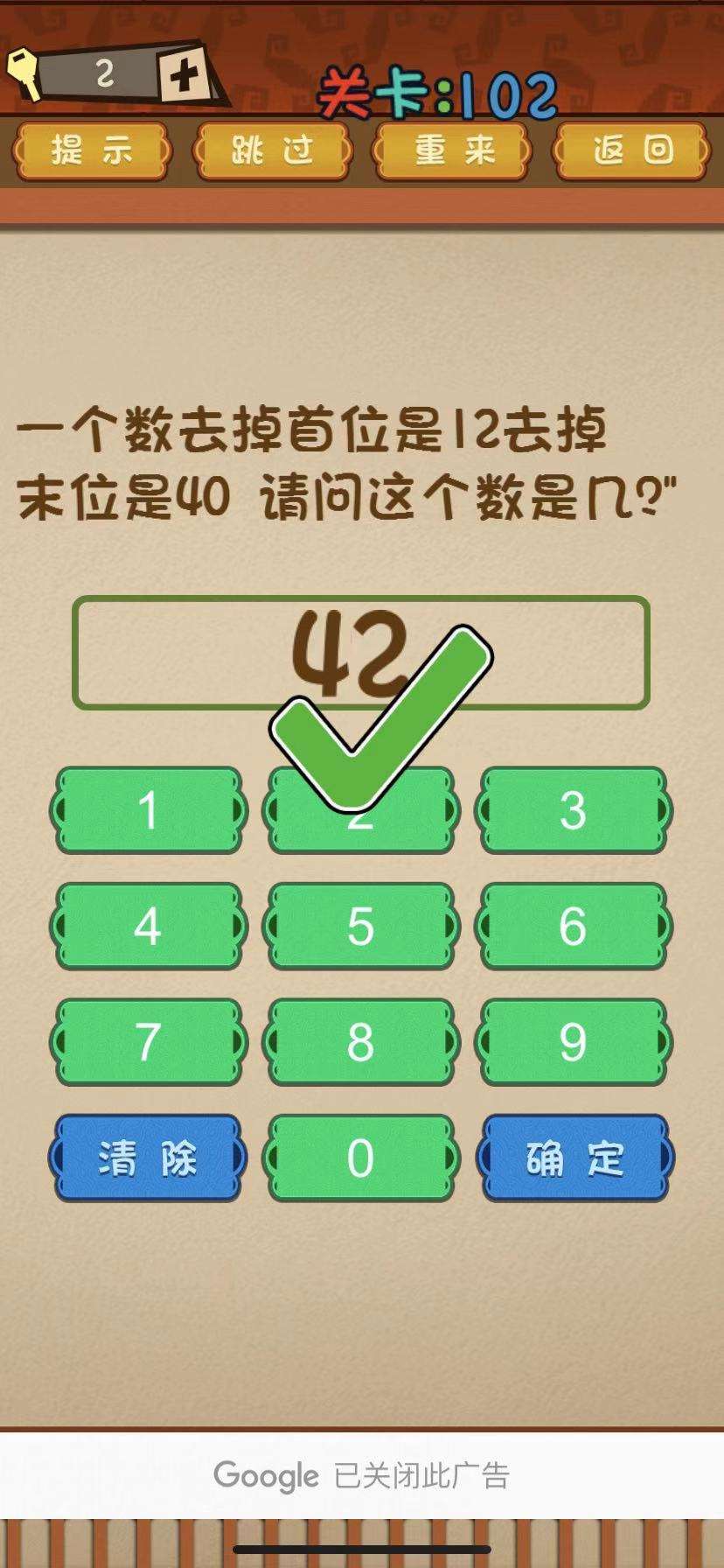Image resolution: width=724 pixels, height=1568 pixels.
Task: Restart the puzzle with 重来
Action: [453, 150]
